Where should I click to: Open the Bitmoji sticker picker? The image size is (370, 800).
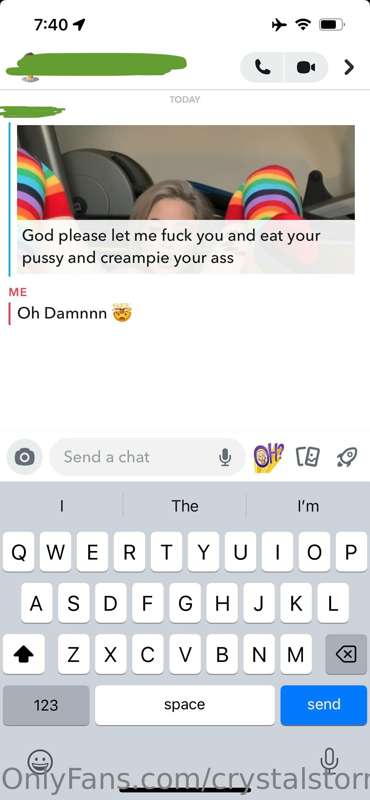coord(268,457)
